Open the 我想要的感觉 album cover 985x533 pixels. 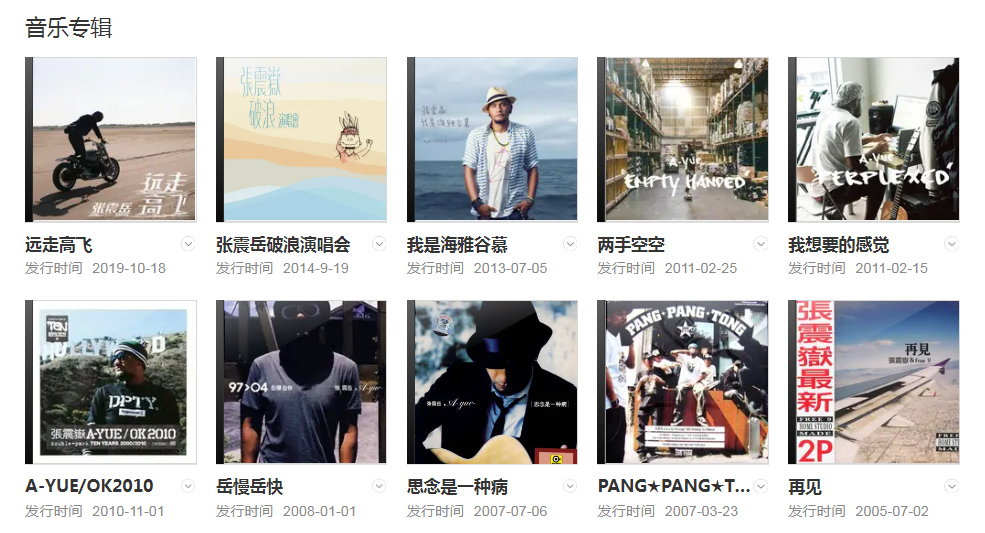coord(875,139)
